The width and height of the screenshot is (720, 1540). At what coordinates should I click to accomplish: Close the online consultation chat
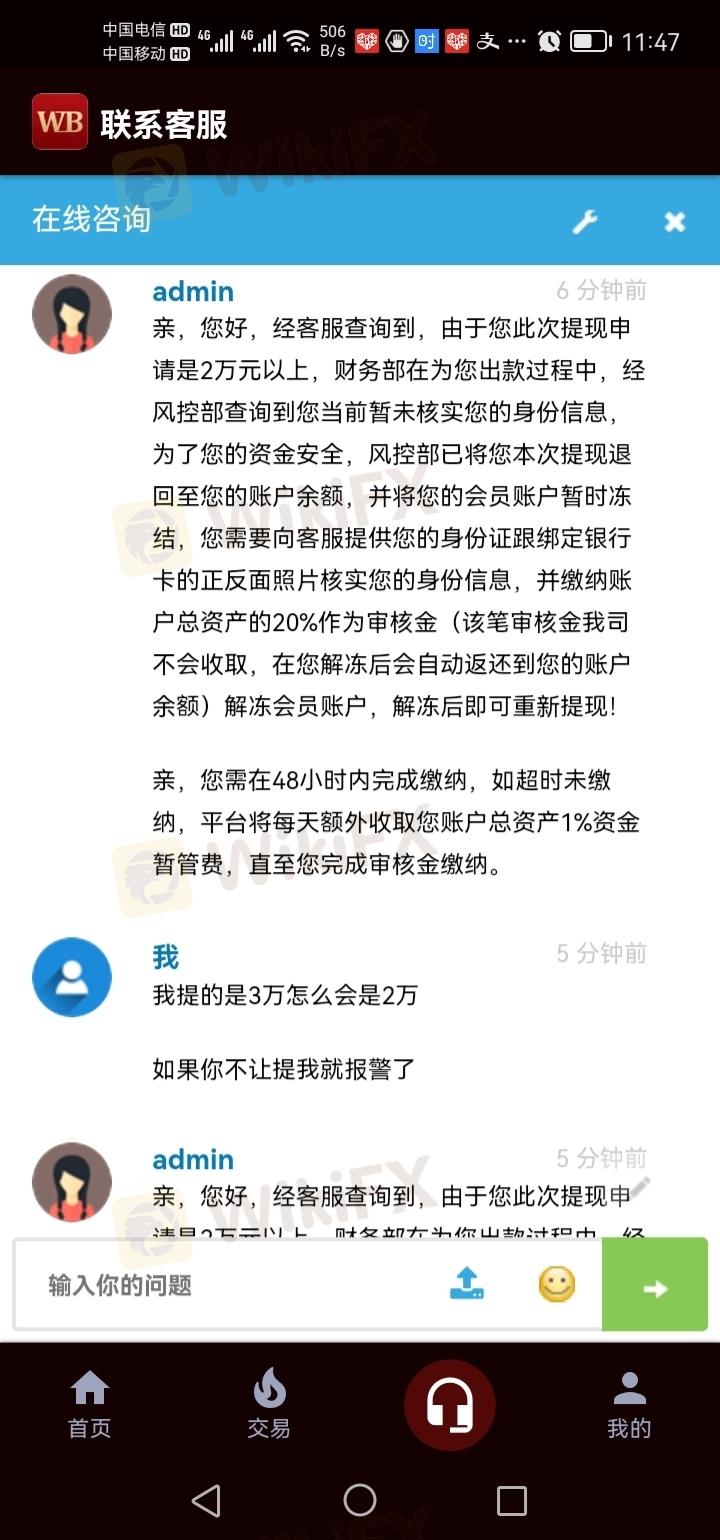[x=675, y=222]
